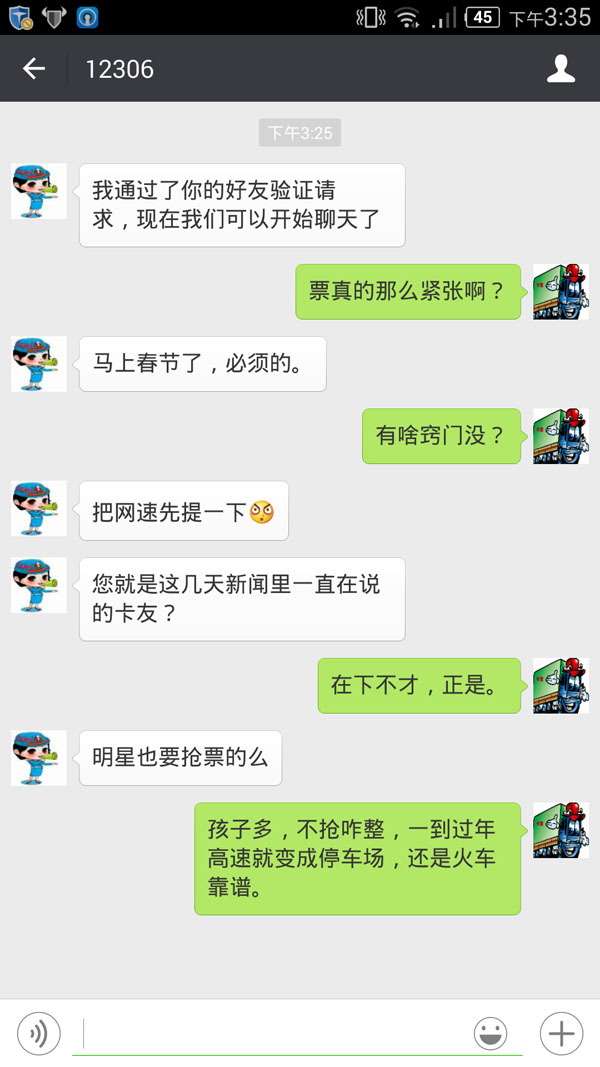Tap my avatar beside "在下不才，正是。"
The width and height of the screenshot is (600, 1067).
pyautogui.click(x=560, y=685)
